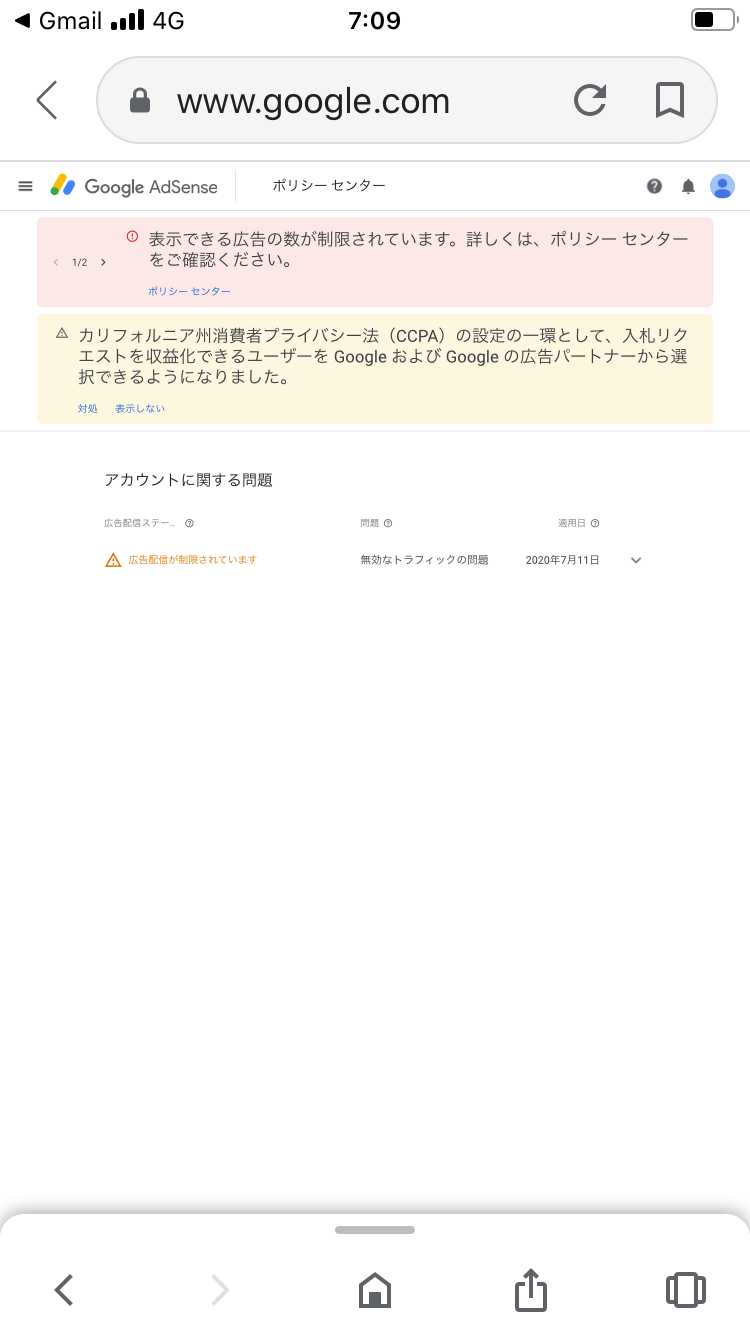This screenshot has width=750, height=1334.
Task: Reload the current page
Action: 590,100
